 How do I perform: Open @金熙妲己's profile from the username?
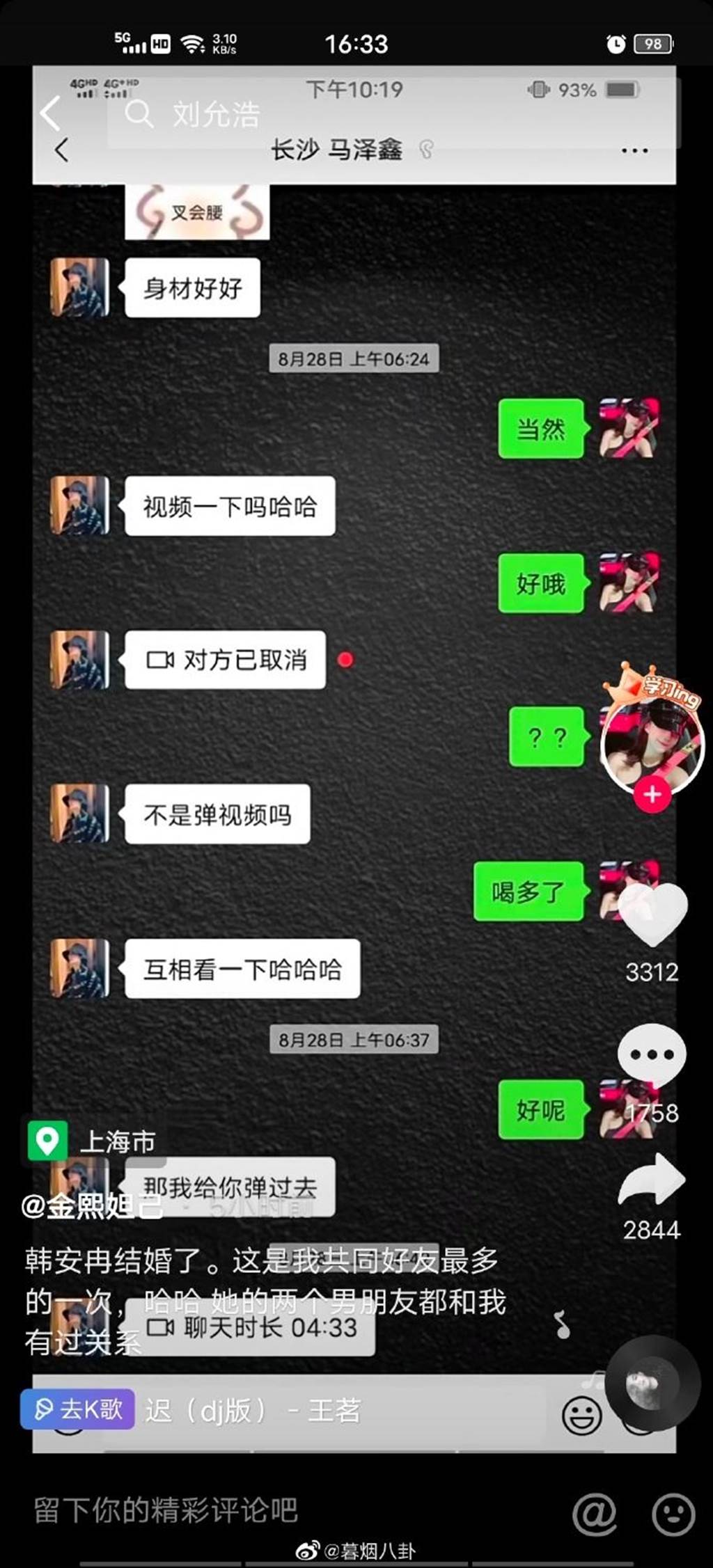92,1205
